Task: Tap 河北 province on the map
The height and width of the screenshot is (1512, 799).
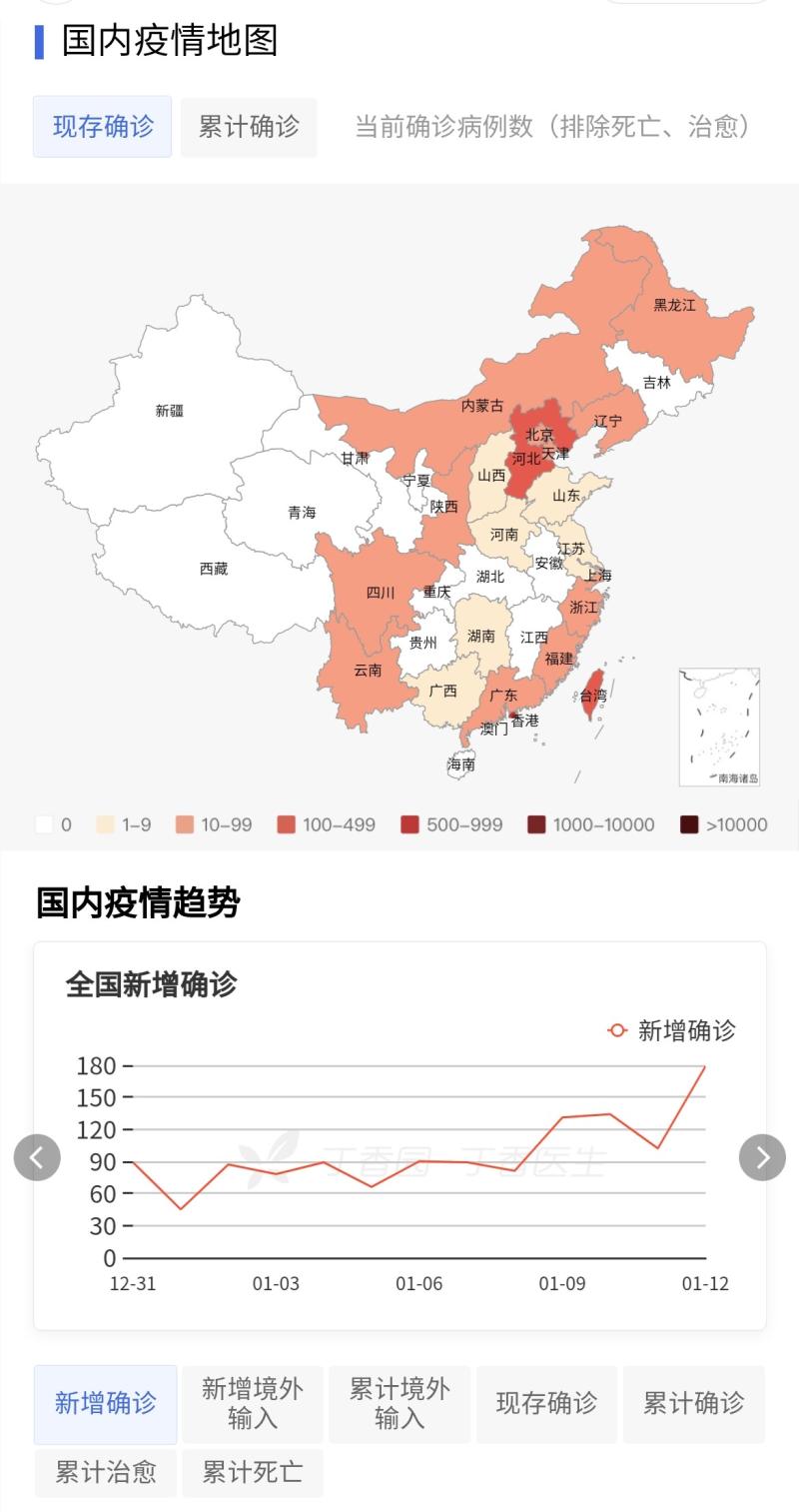Action: [524, 460]
